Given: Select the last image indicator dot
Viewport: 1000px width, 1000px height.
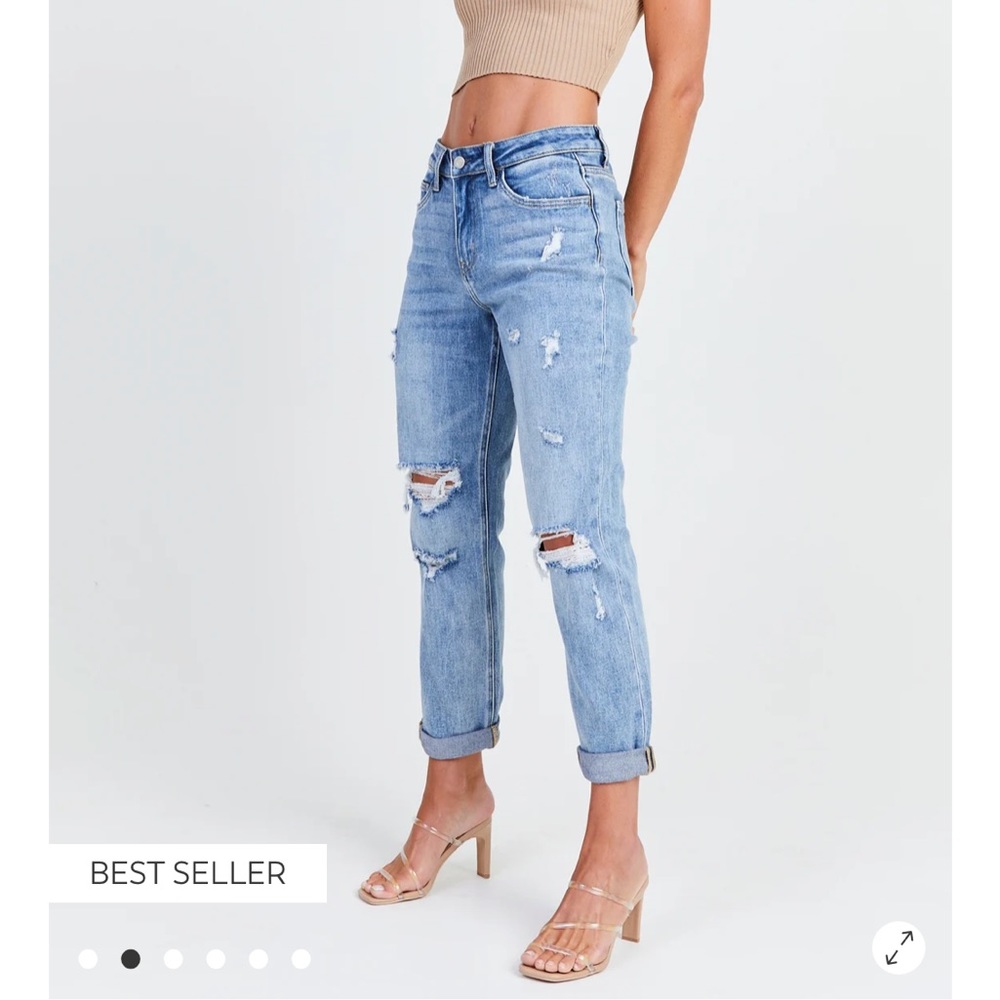Looking at the screenshot, I should (x=301, y=959).
